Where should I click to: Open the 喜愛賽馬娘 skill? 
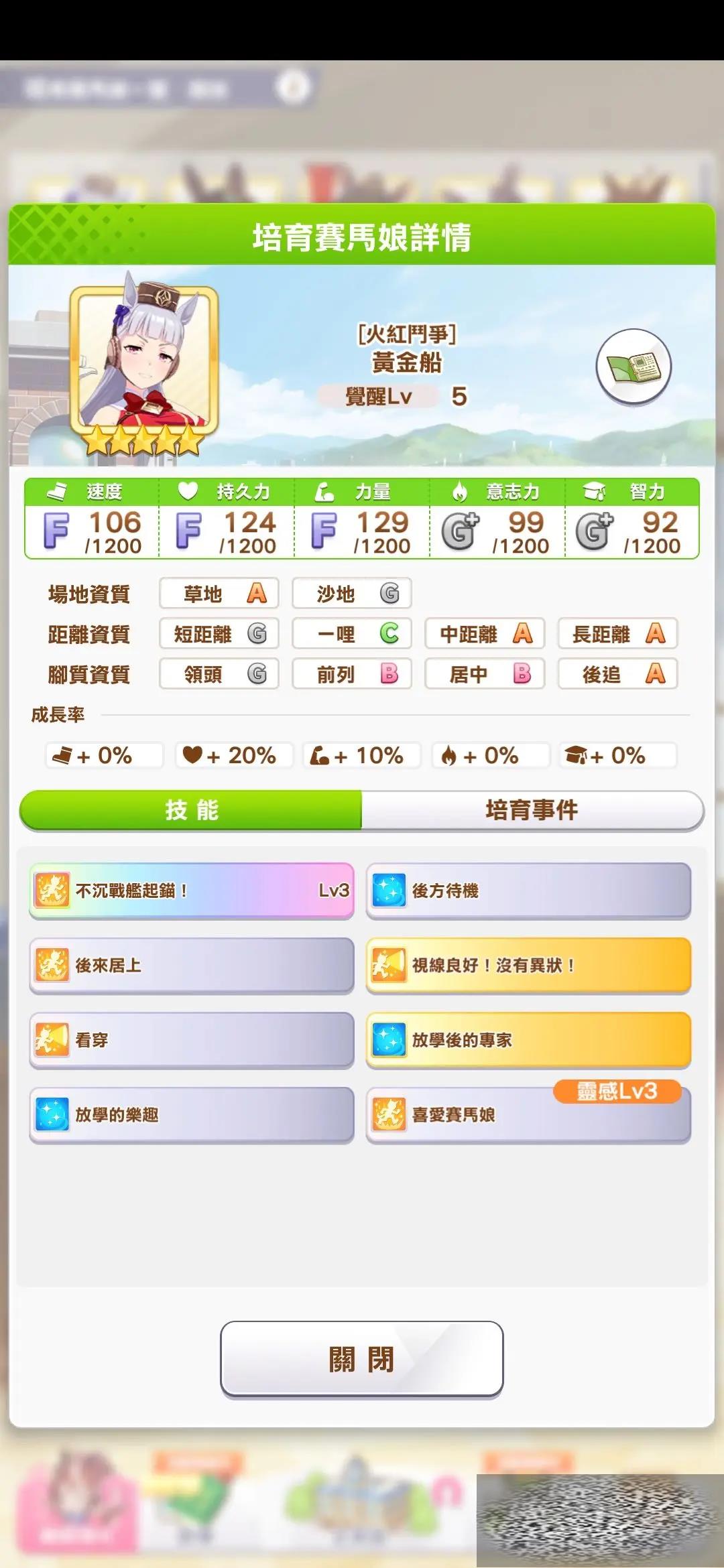pyautogui.click(x=528, y=1115)
